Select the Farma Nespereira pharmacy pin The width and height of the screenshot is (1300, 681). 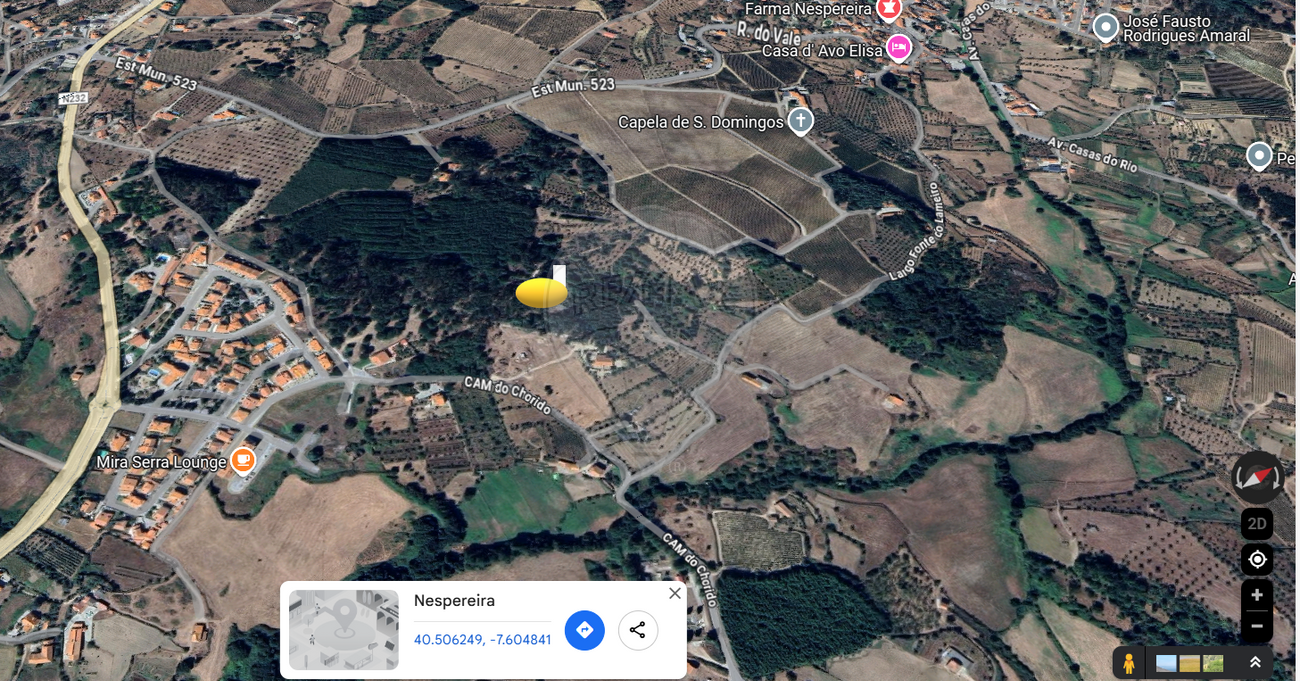click(887, 9)
